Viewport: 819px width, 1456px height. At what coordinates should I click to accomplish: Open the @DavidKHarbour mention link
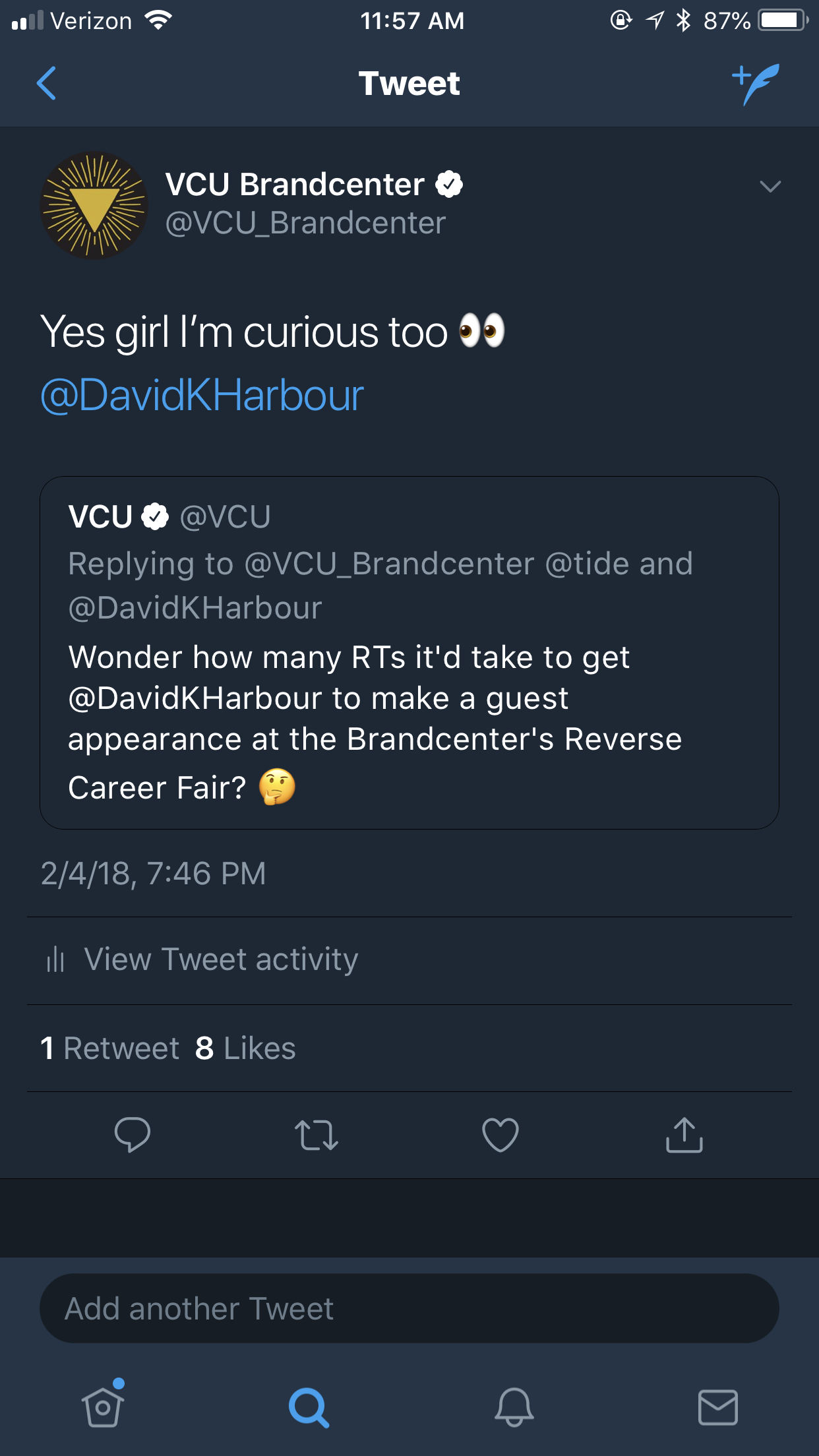[x=202, y=396]
